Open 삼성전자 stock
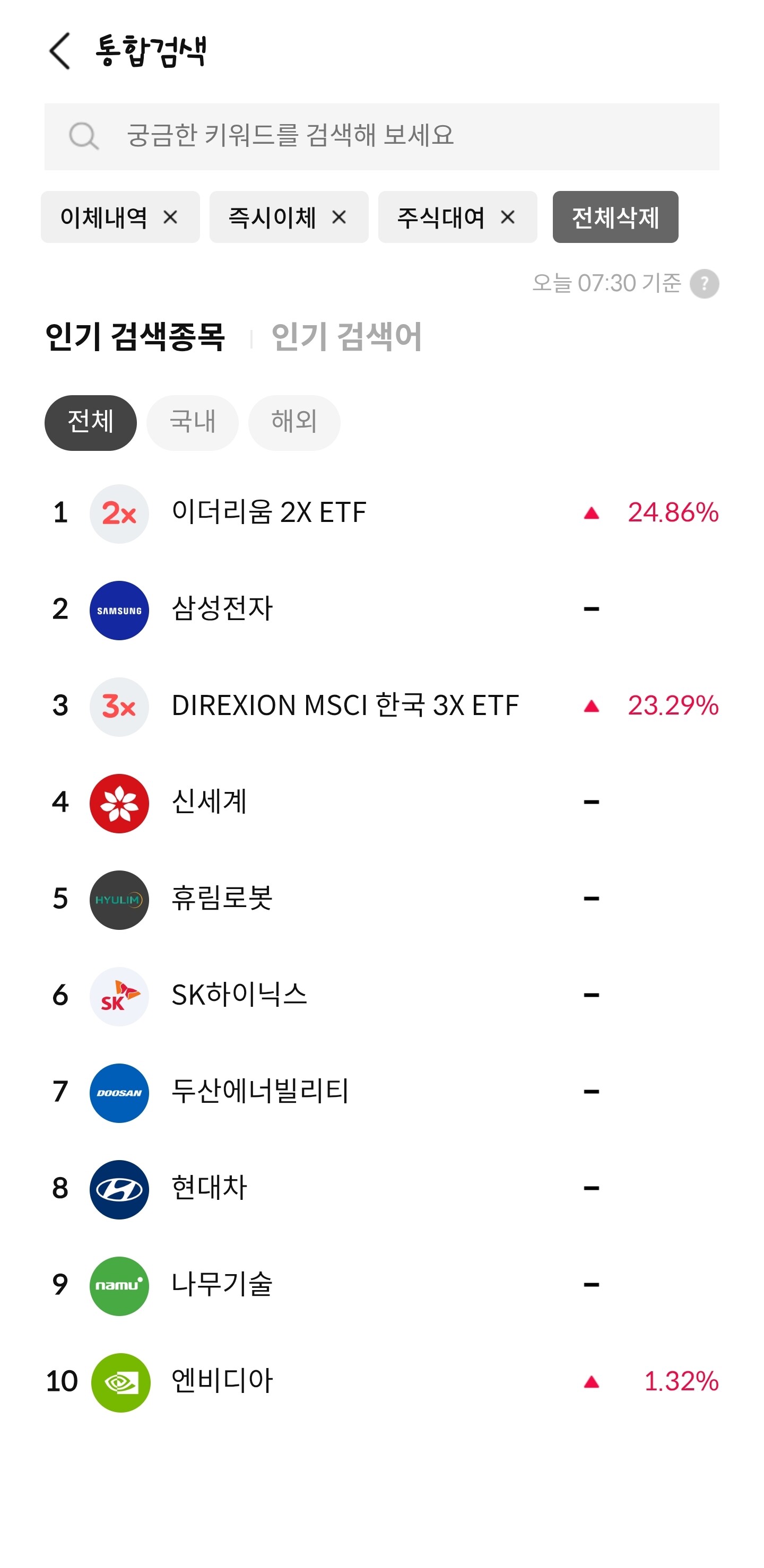Viewport: 764px width, 1568px height. (381, 610)
